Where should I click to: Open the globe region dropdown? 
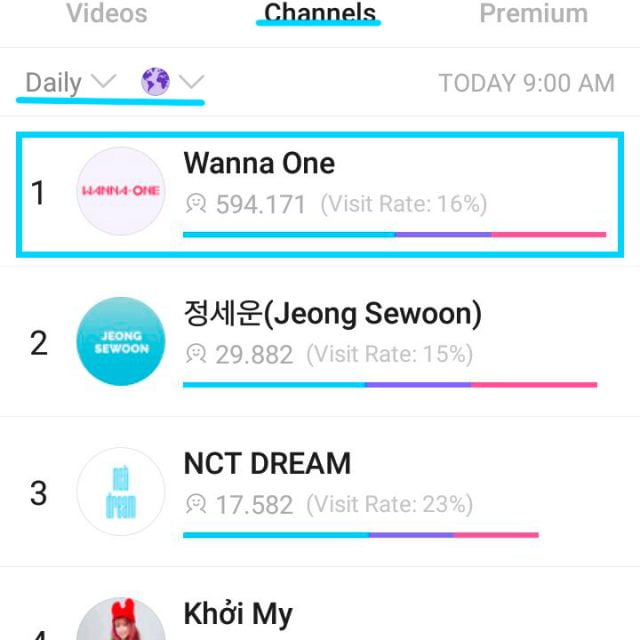(x=173, y=82)
